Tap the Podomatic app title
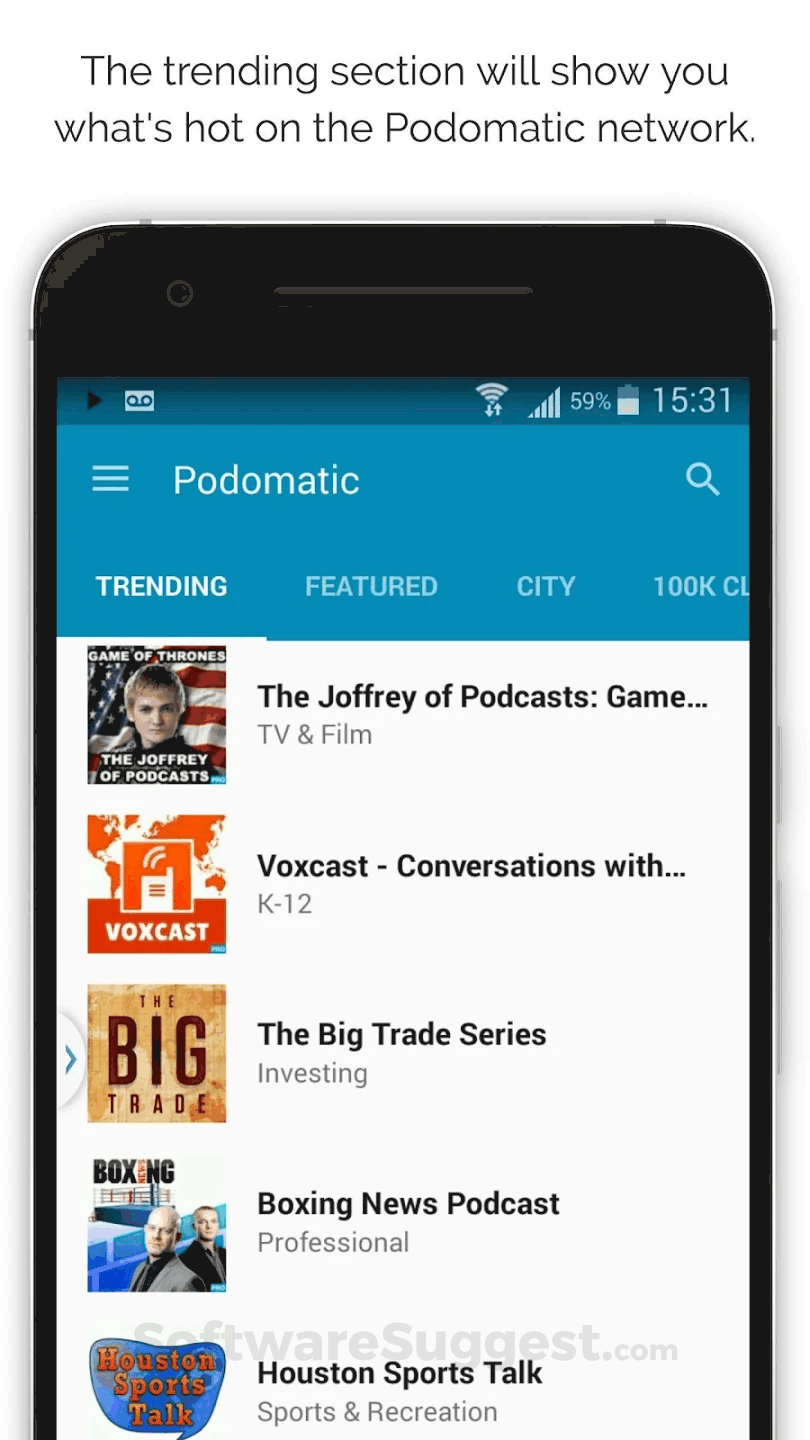 [265, 480]
